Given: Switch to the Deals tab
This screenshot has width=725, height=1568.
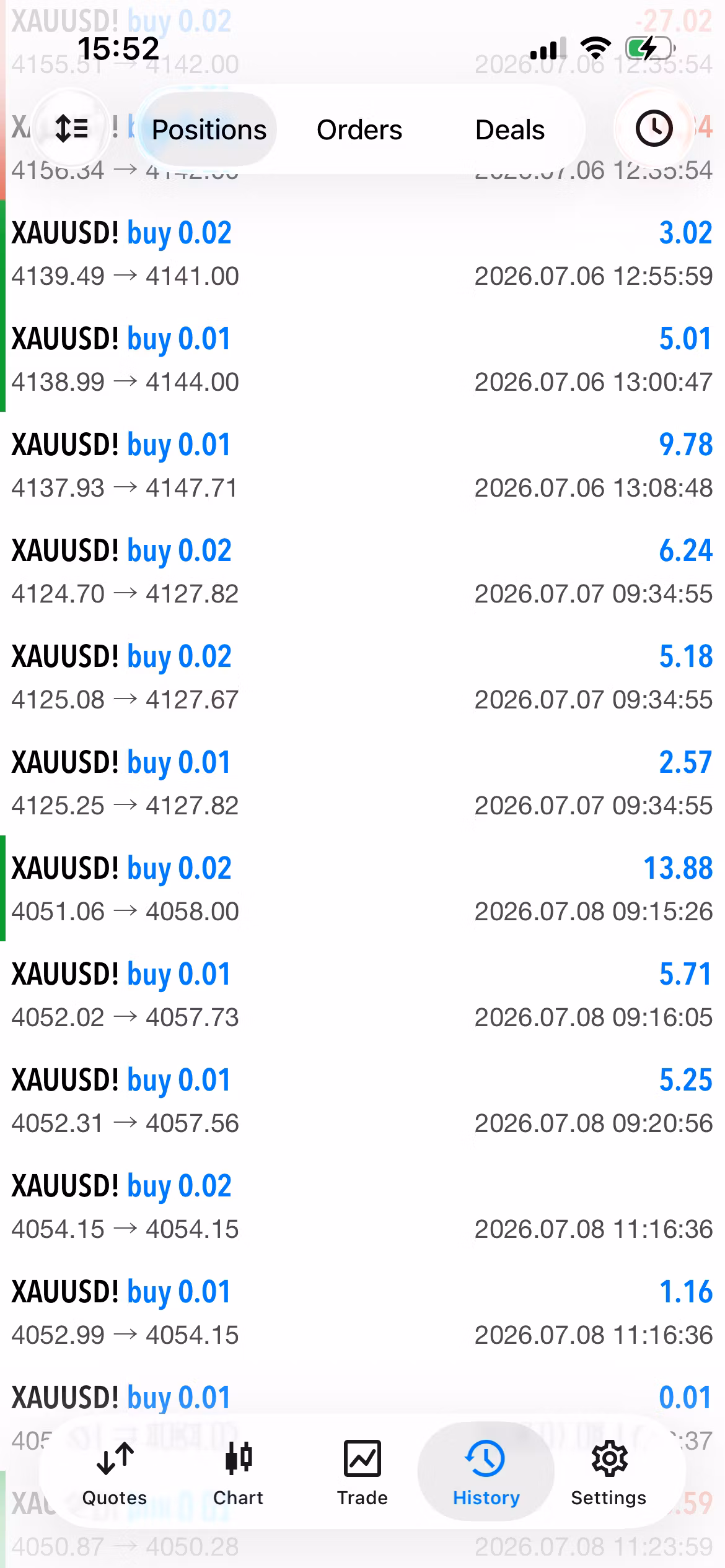Looking at the screenshot, I should (510, 130).
